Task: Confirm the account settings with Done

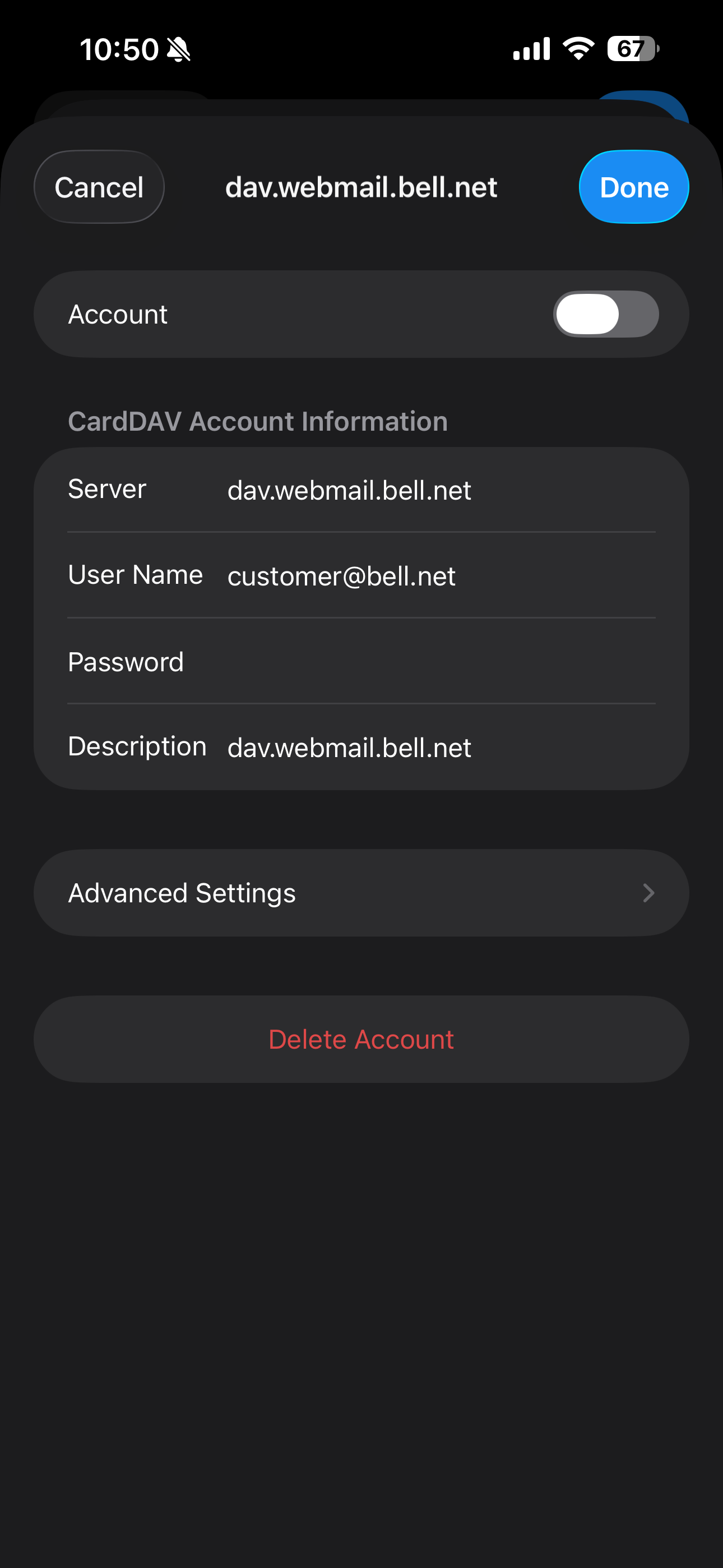Action: [x=633, y=187]
